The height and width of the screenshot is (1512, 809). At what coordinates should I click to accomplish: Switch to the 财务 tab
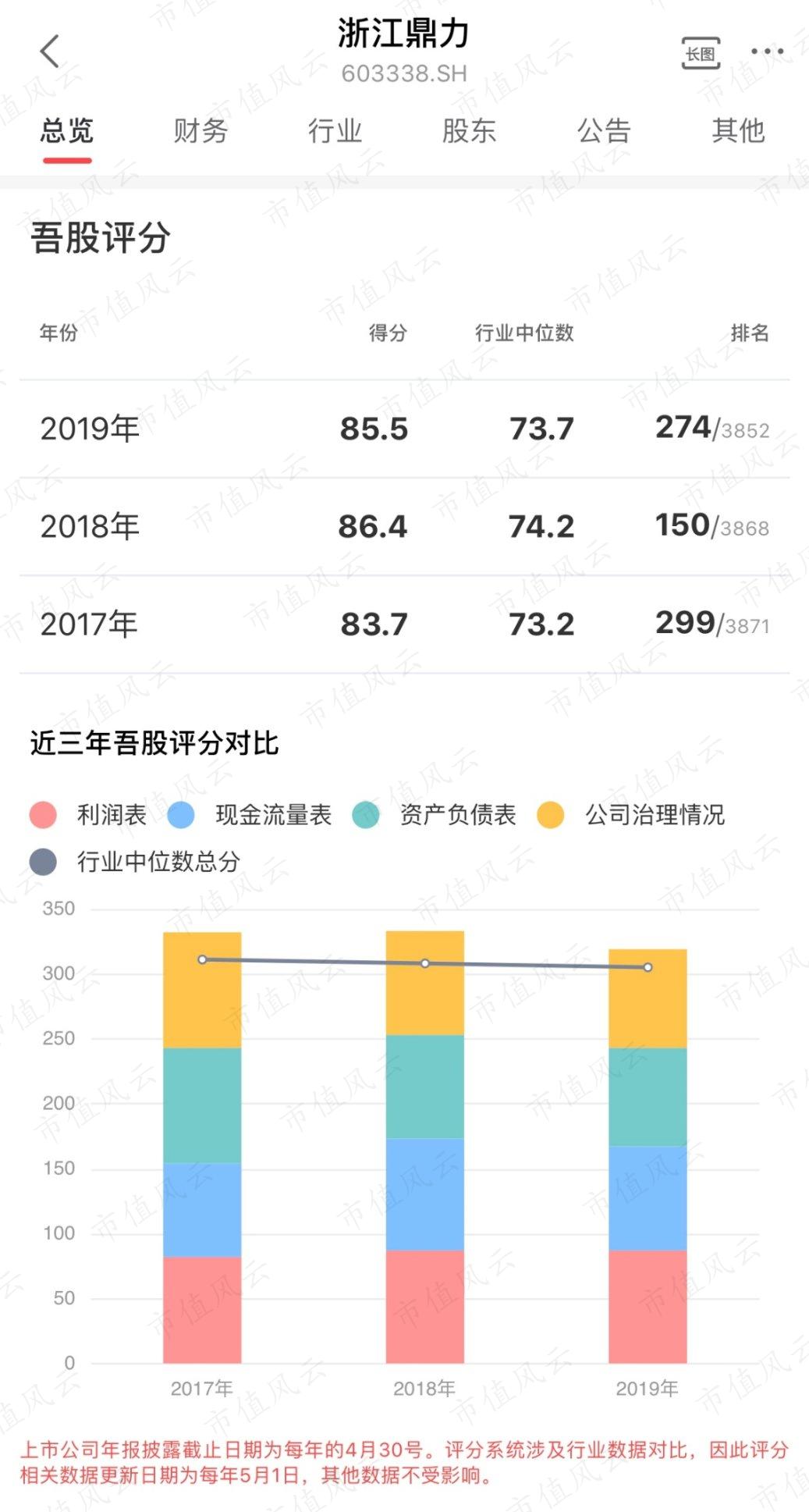pyautogui.click(x=200, y=130)
